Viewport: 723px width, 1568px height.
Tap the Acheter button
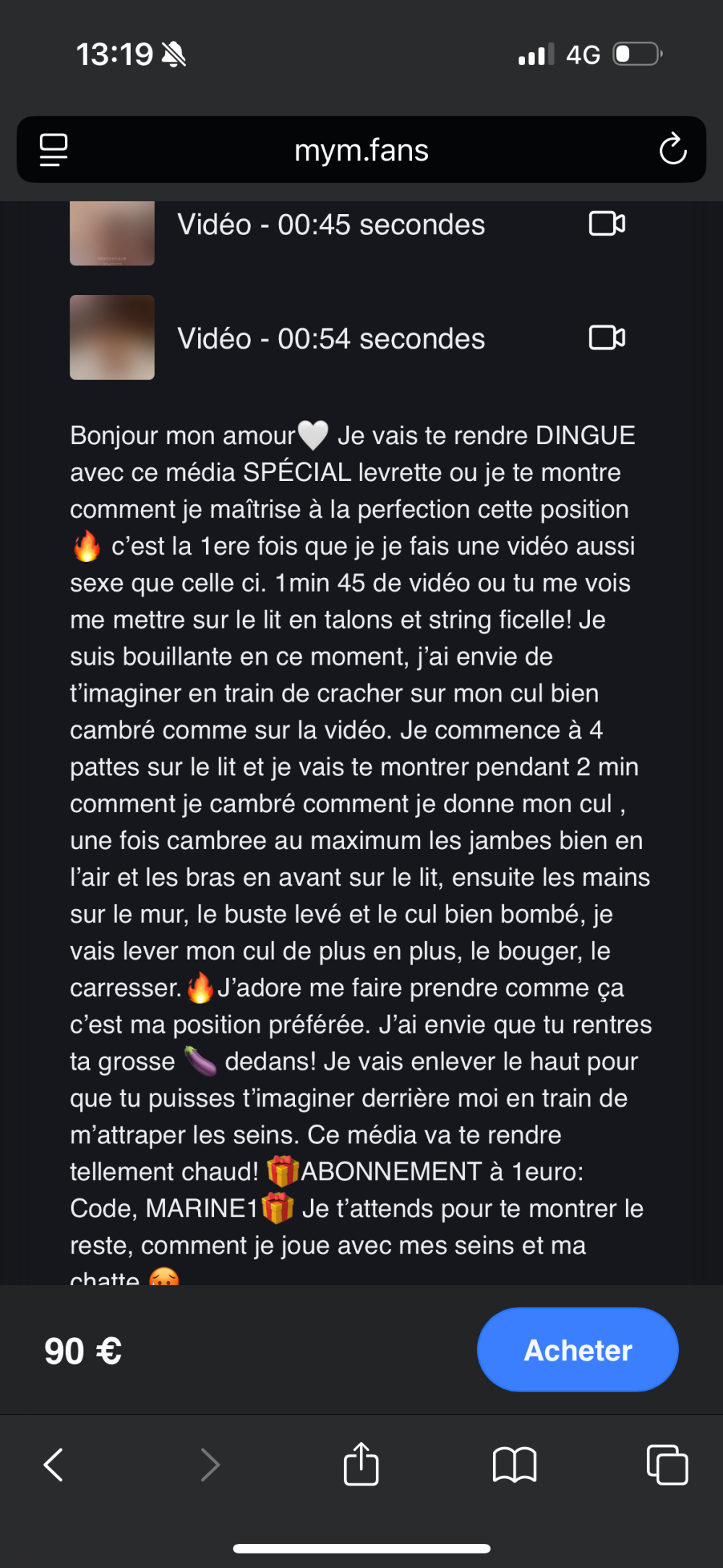pos(577,1350)
